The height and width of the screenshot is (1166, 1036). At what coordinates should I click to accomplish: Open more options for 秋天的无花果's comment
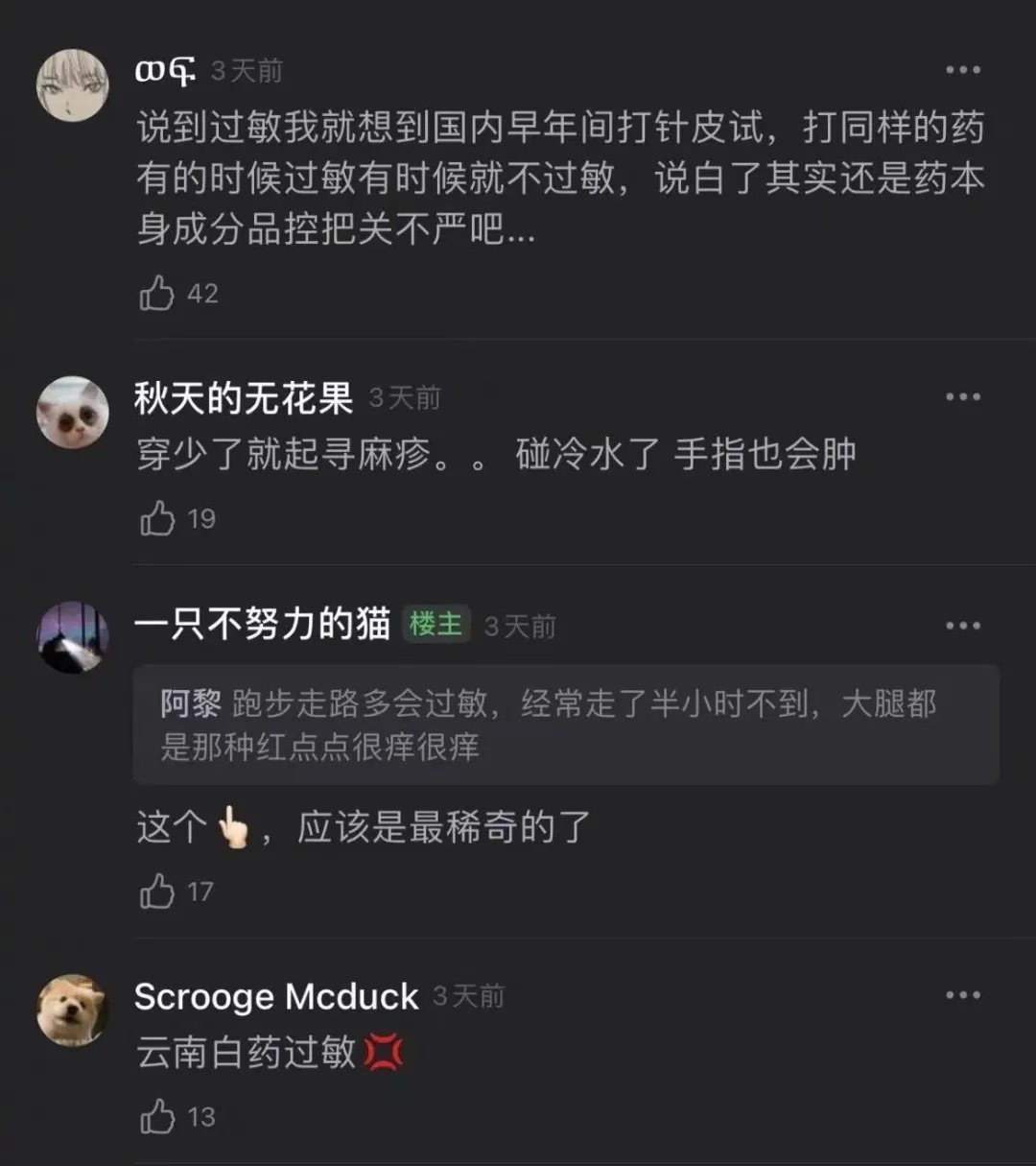pyautogui.click(x=962, y=396)
